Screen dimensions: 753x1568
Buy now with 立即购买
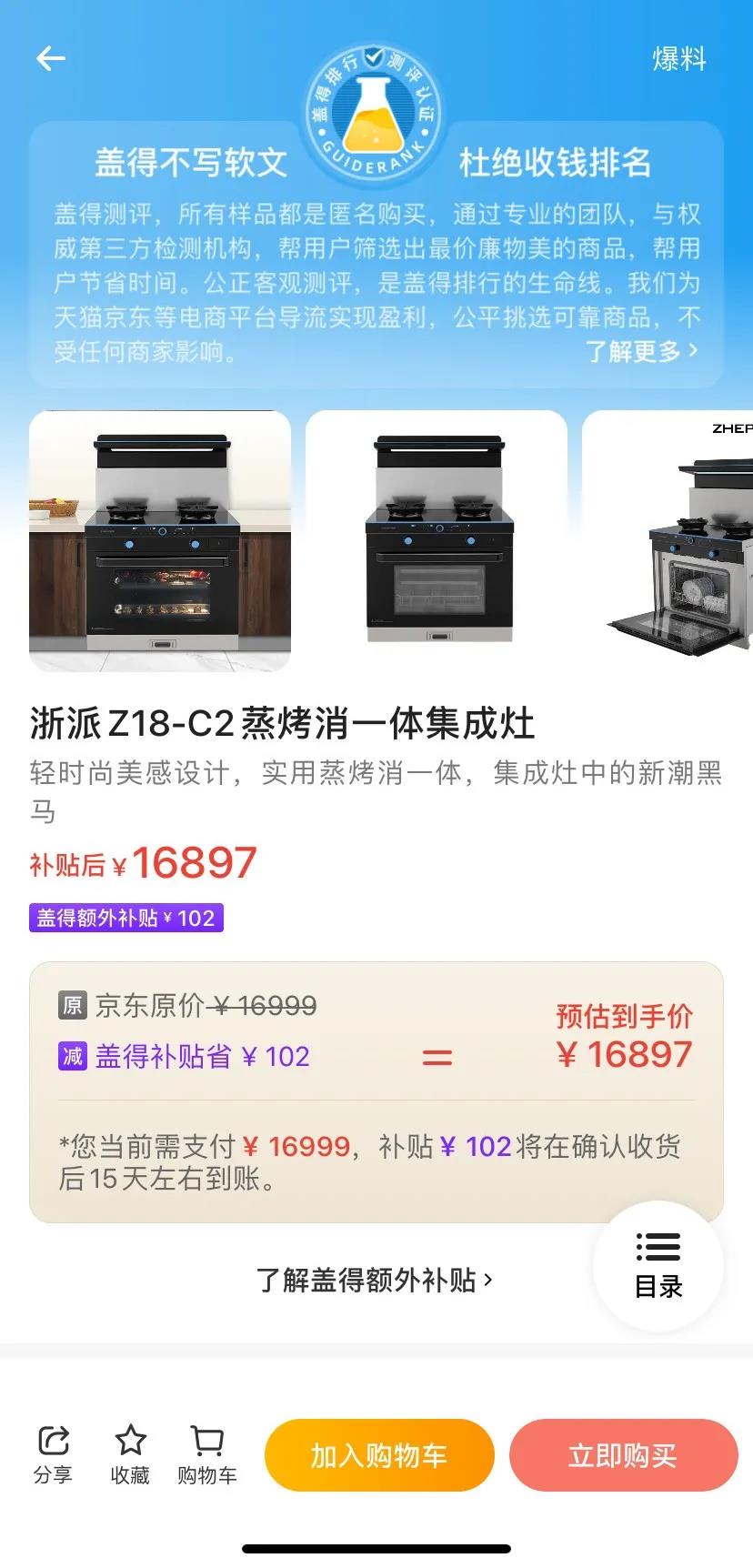pos(623,1455)
